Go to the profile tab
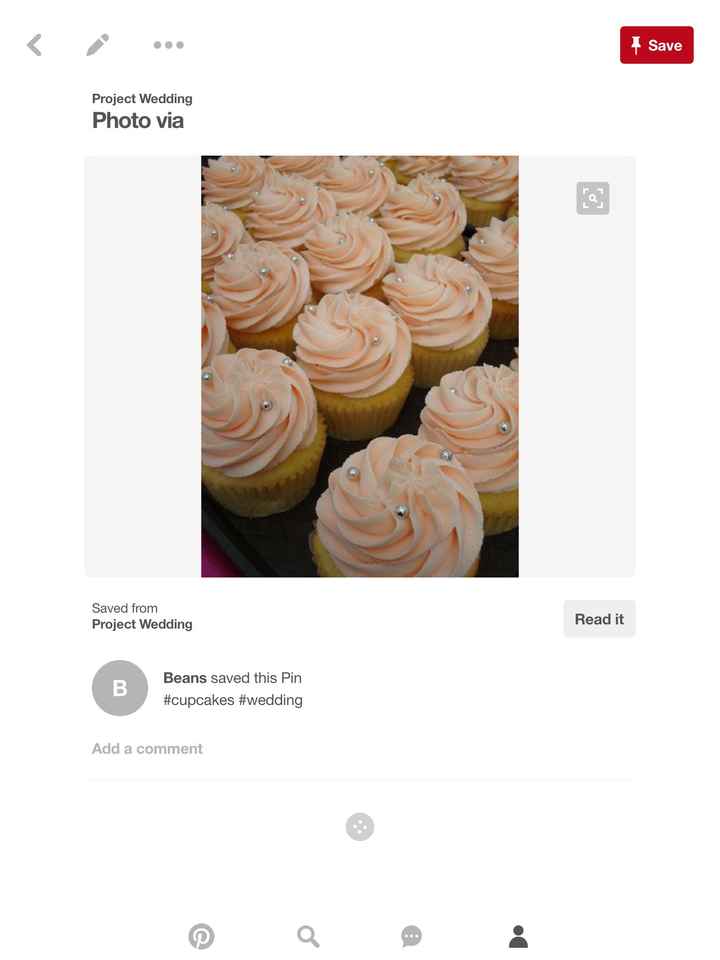Image resolution: width=720 pixels, height=960 pixels. click(x=518, y=936)
